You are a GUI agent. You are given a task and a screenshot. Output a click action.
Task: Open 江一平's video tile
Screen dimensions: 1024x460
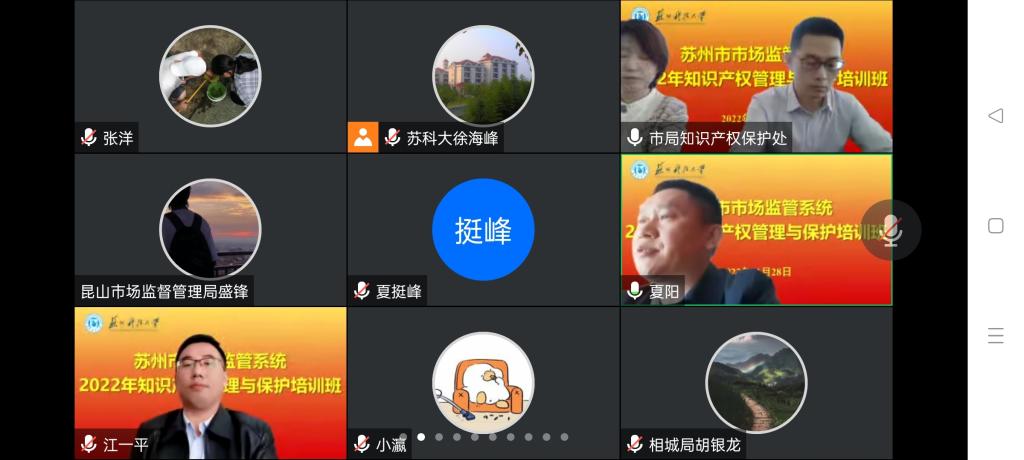pyautogui.click(x=210, y=383)
